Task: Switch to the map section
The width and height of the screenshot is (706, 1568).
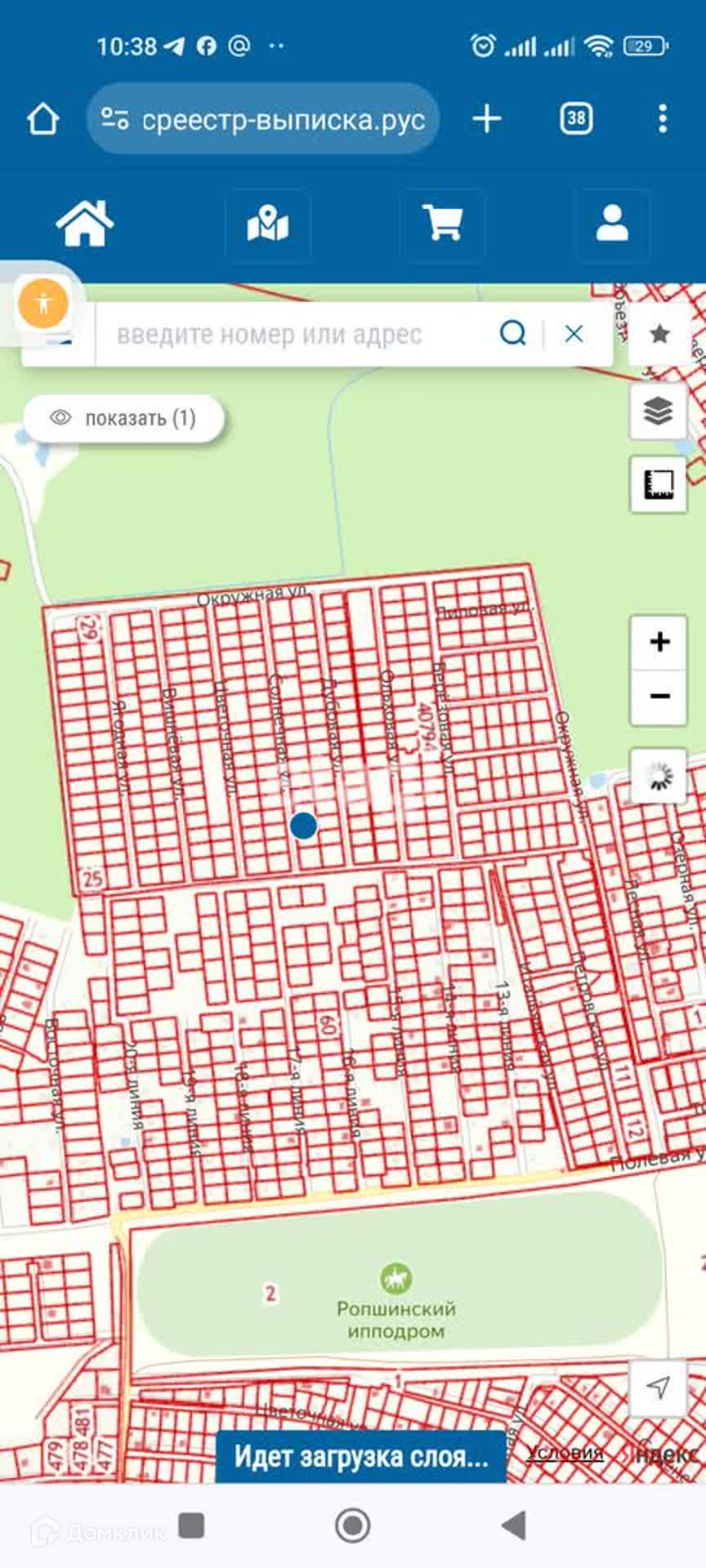Action: coord(268,225)
